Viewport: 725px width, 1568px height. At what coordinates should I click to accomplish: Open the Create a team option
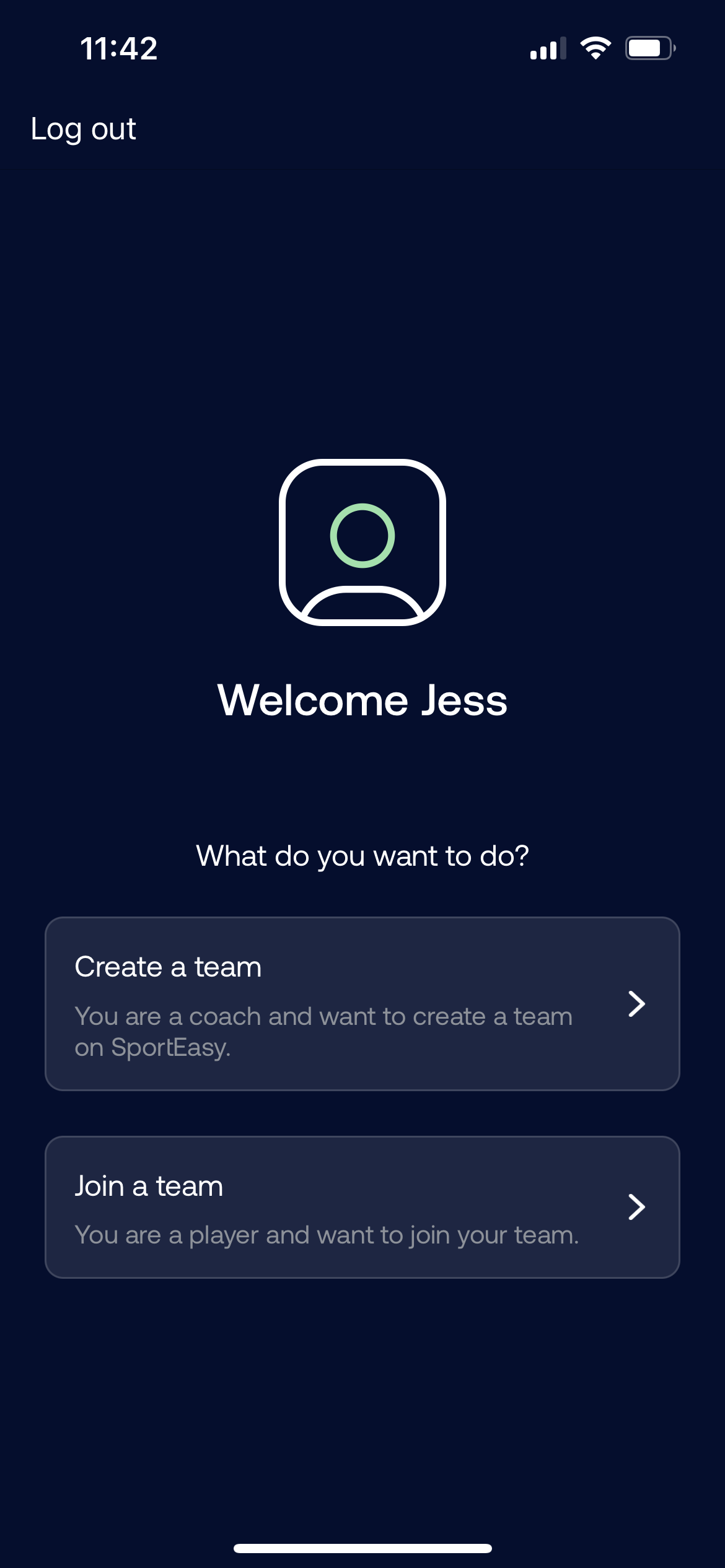(x=362, y=1003)
